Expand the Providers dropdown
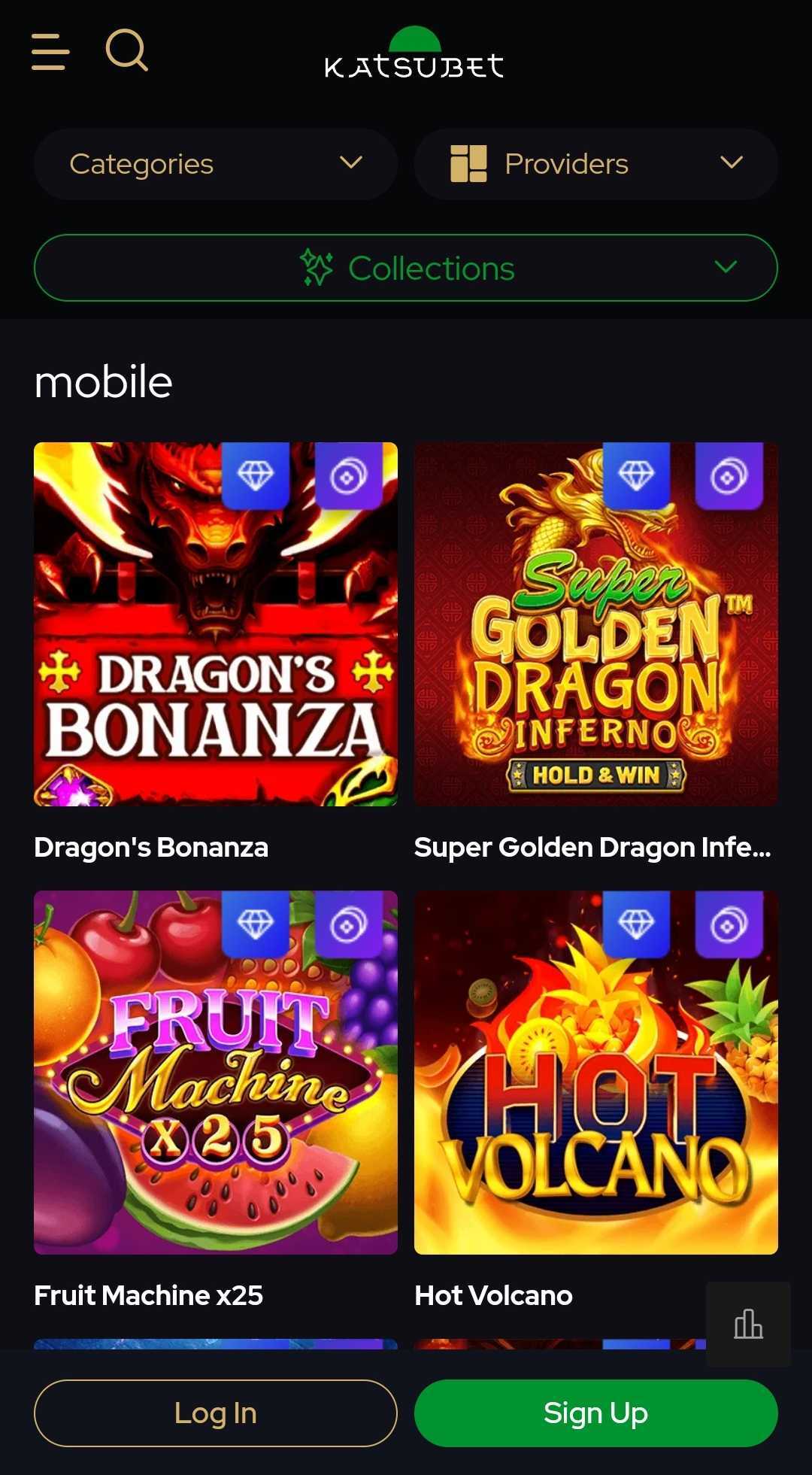Viewport: 812px width, 1475px height. pyautogui.click(x=594, y=163)
